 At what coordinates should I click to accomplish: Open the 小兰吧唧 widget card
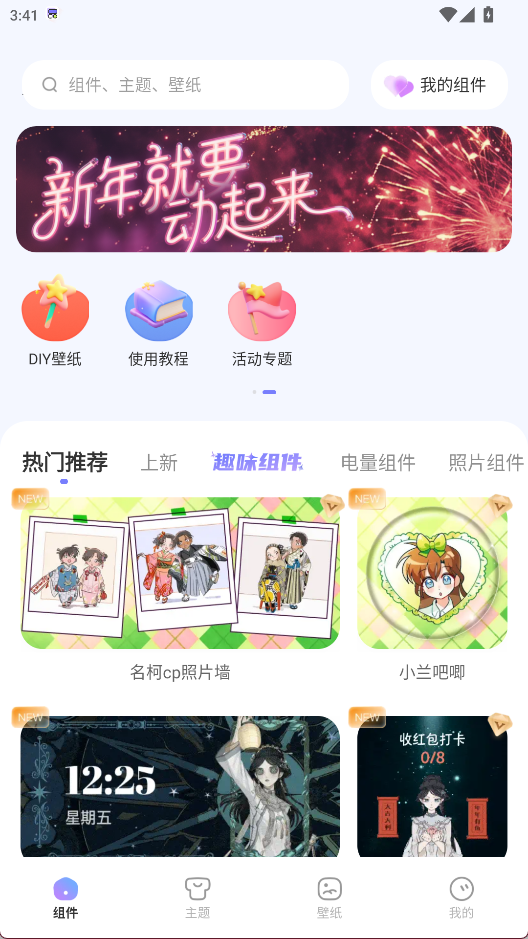[432, 587]
